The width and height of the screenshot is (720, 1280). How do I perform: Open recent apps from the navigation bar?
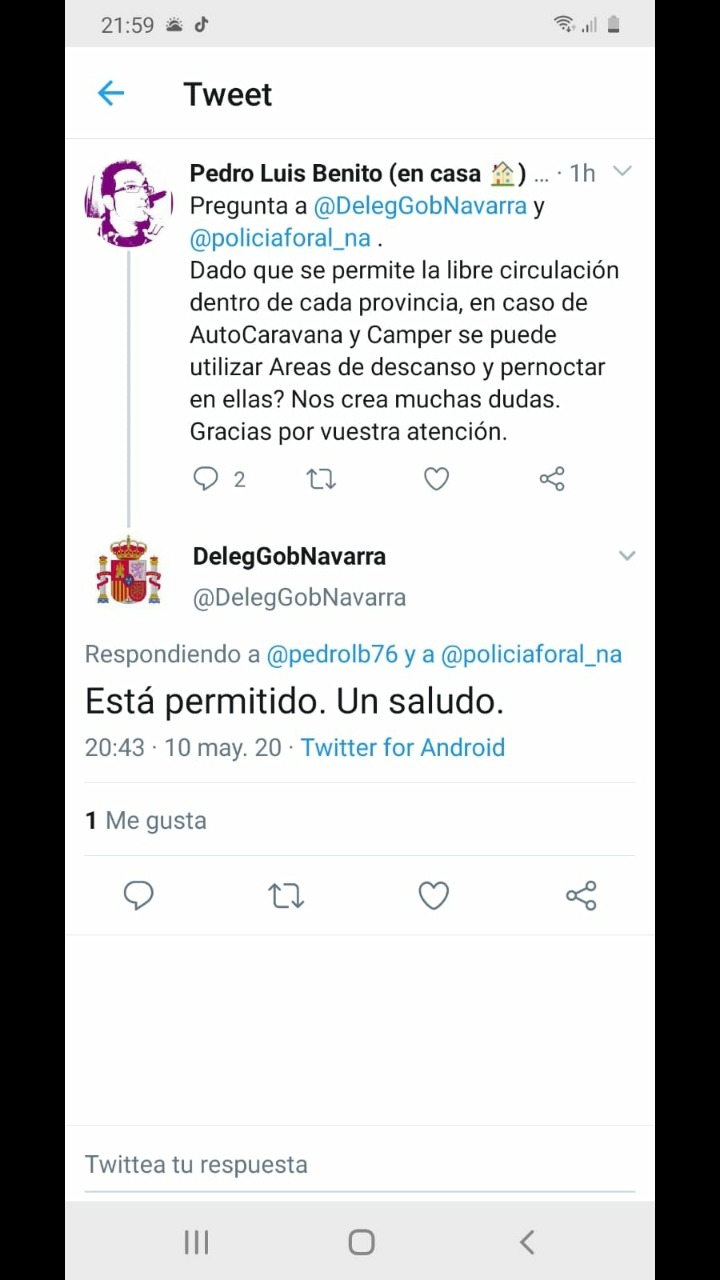point(196,1242)
